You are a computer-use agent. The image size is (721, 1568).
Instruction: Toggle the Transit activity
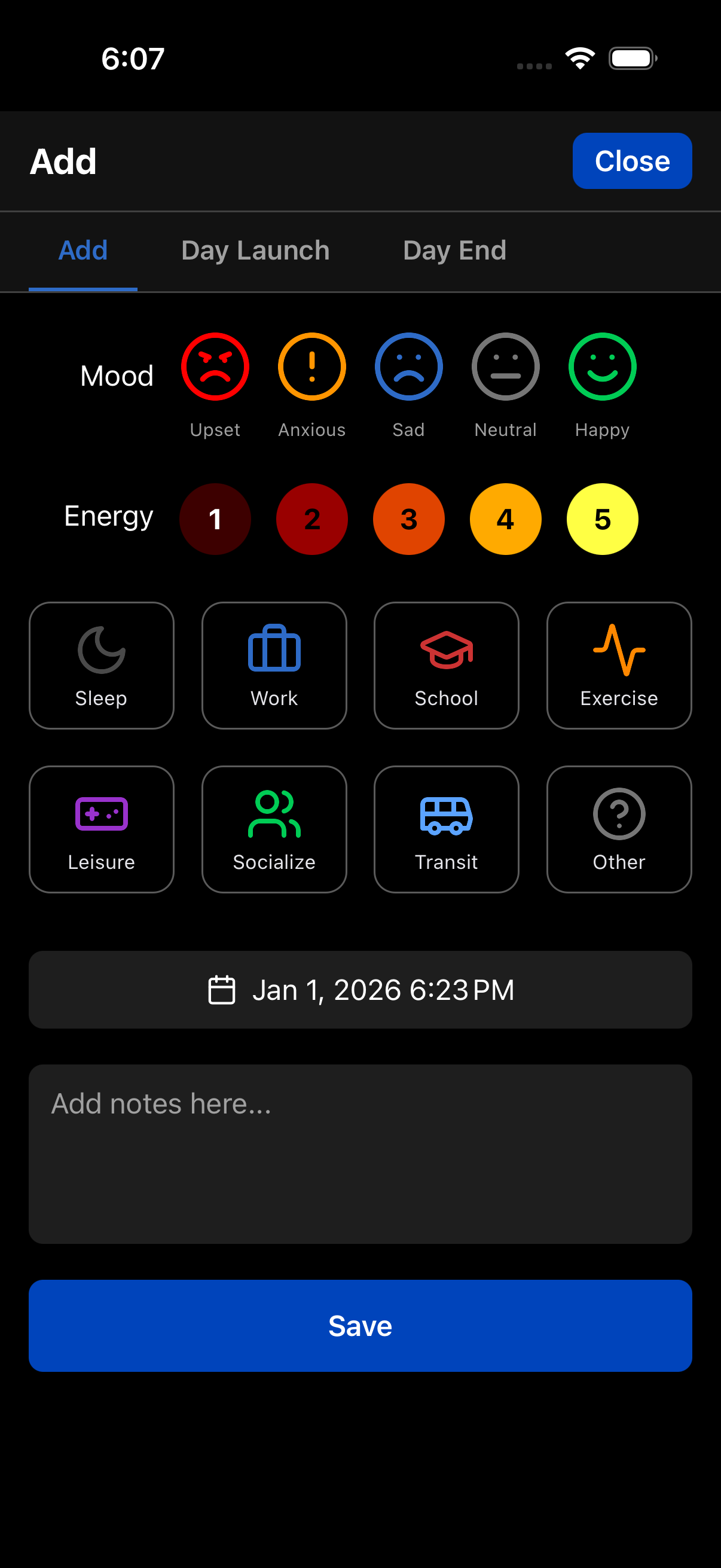(x=446, y=829)
